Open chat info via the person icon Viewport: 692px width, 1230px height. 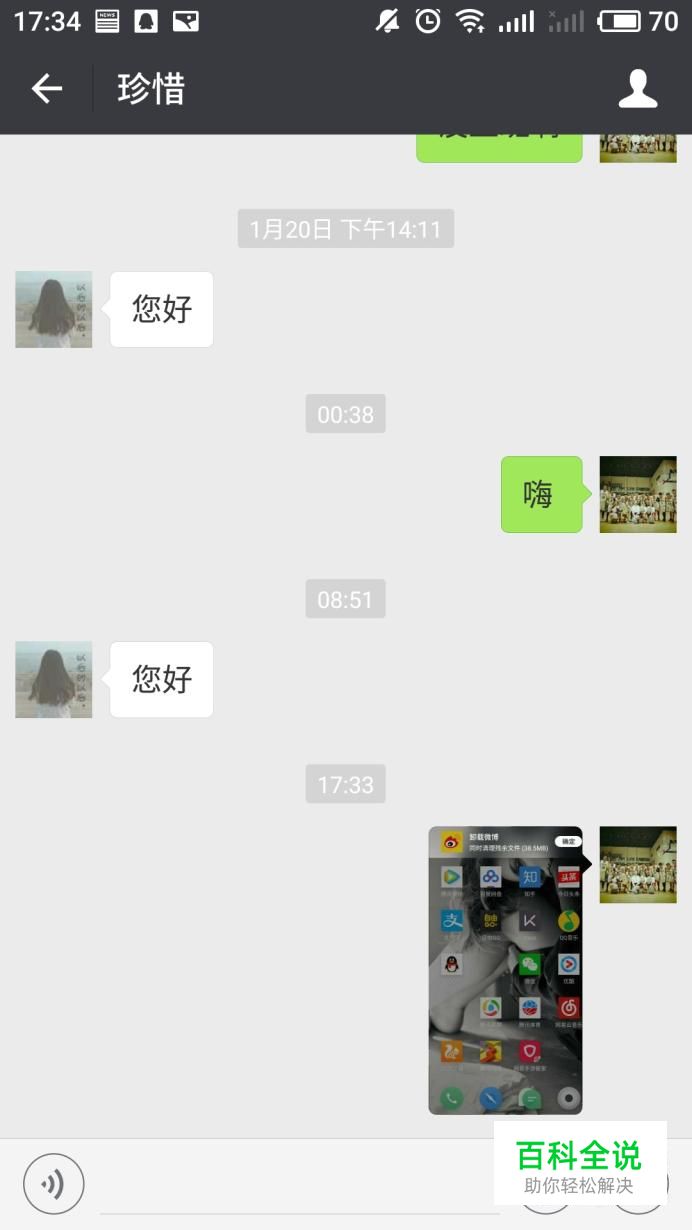click(637, 89)
